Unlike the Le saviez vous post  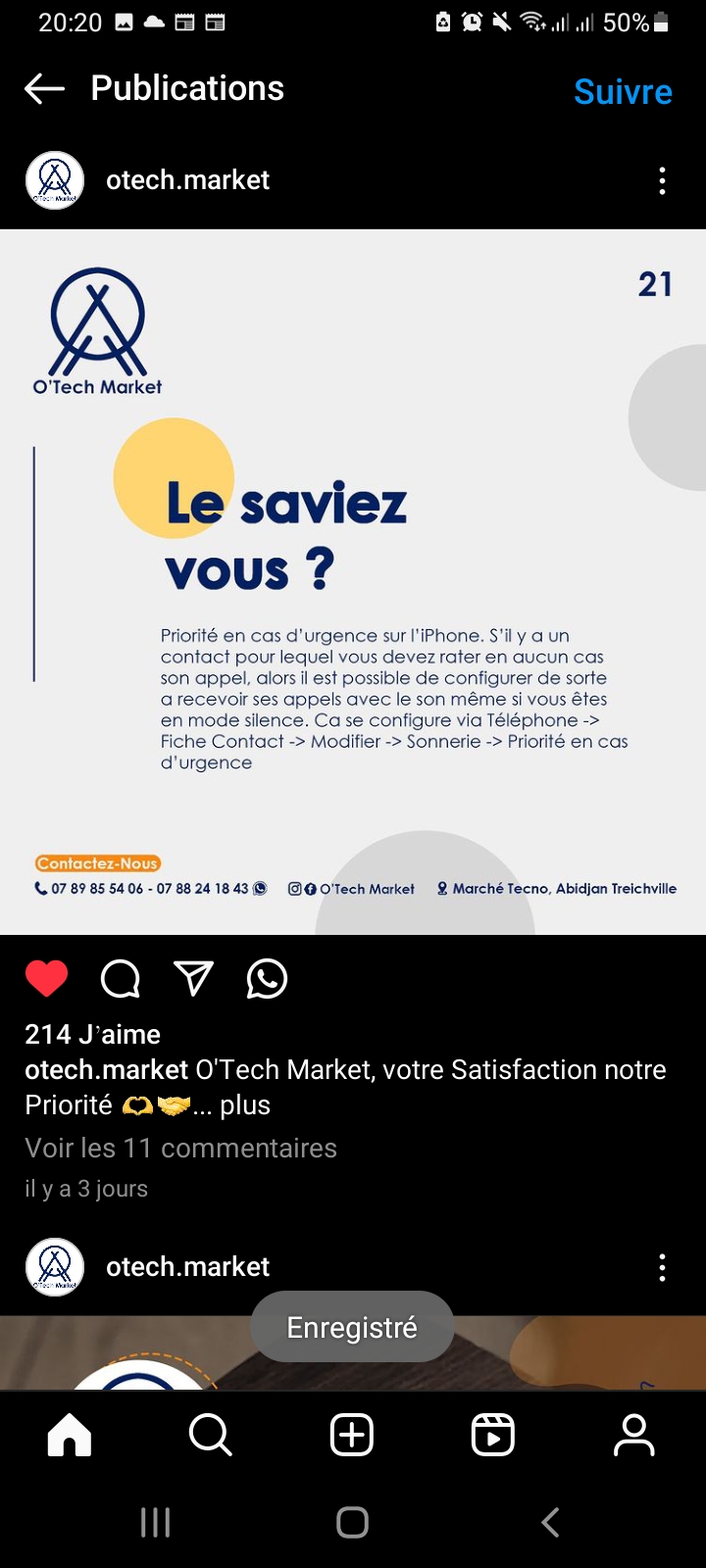pyautogui.click(x=46, y=978)
